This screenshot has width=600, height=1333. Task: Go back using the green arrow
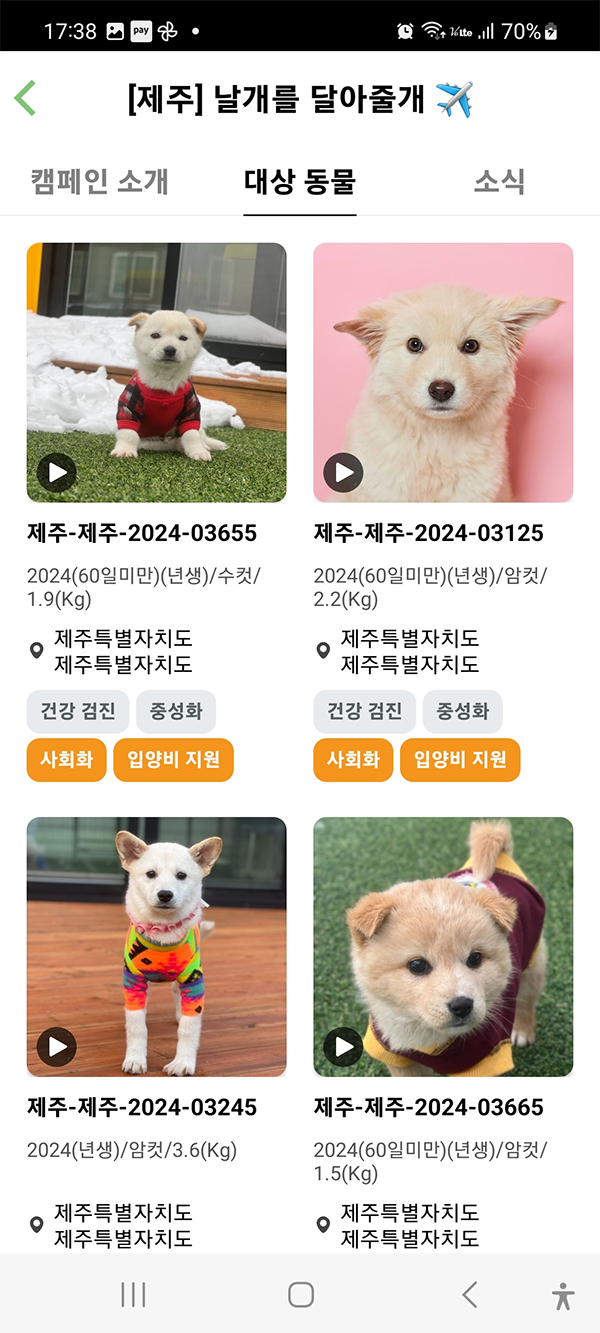[x=26, y=99]
